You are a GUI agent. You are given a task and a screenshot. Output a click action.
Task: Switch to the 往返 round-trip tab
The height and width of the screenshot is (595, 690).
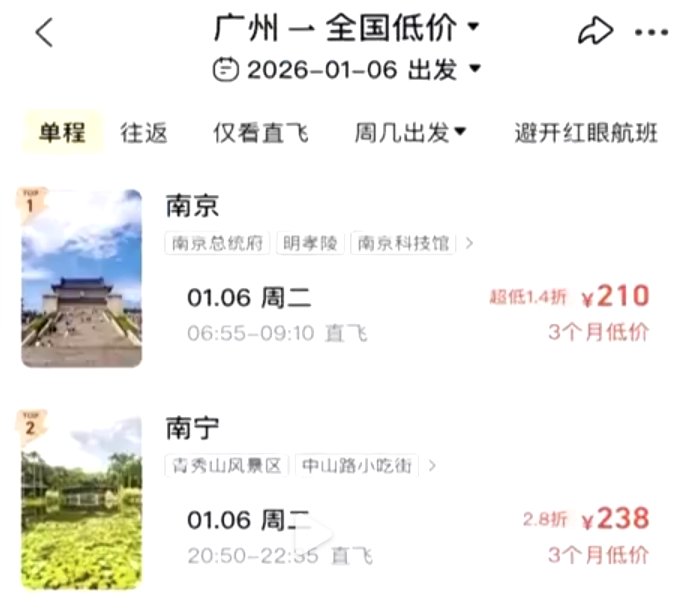pyautogui.click(x=144, y=132)
